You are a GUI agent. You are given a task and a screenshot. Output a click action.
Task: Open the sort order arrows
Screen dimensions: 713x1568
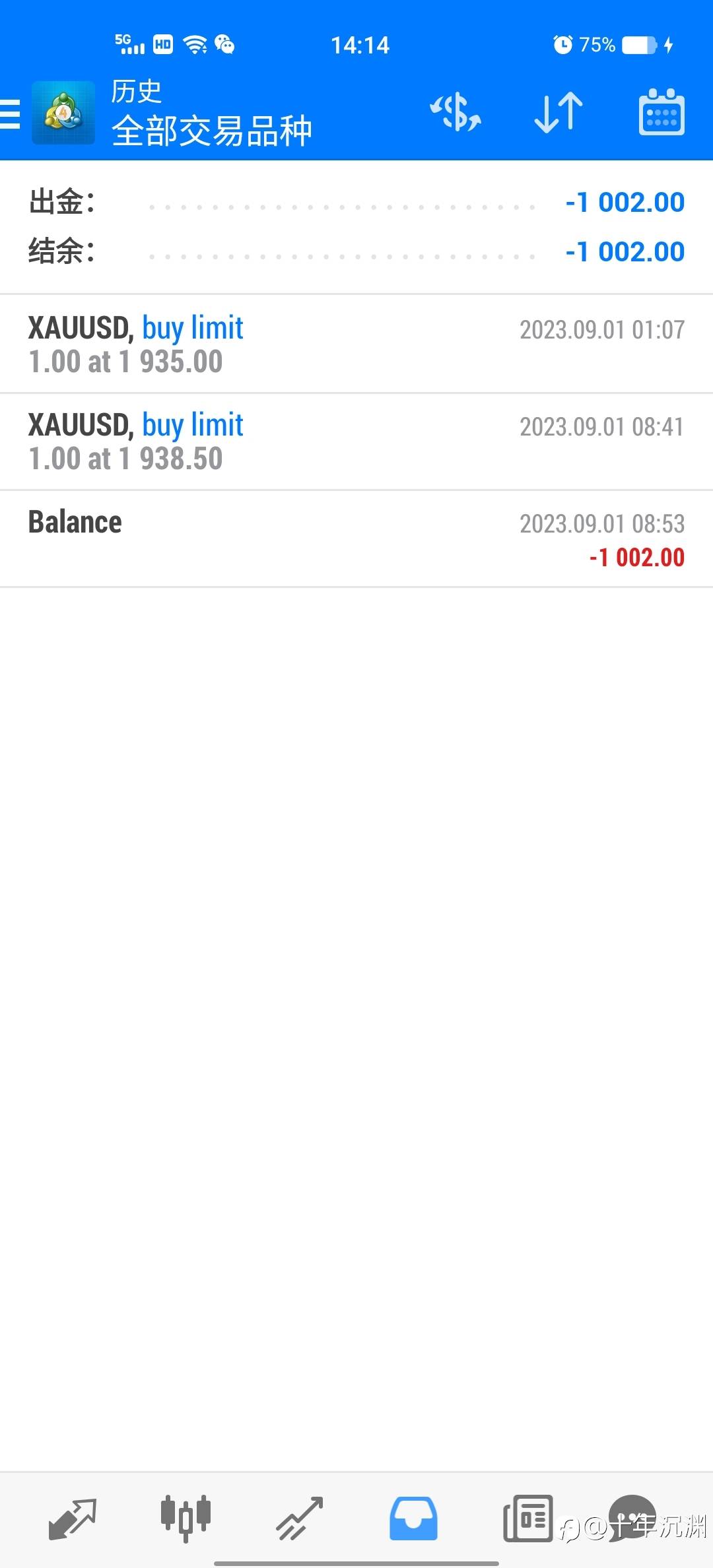pos(559,112)
